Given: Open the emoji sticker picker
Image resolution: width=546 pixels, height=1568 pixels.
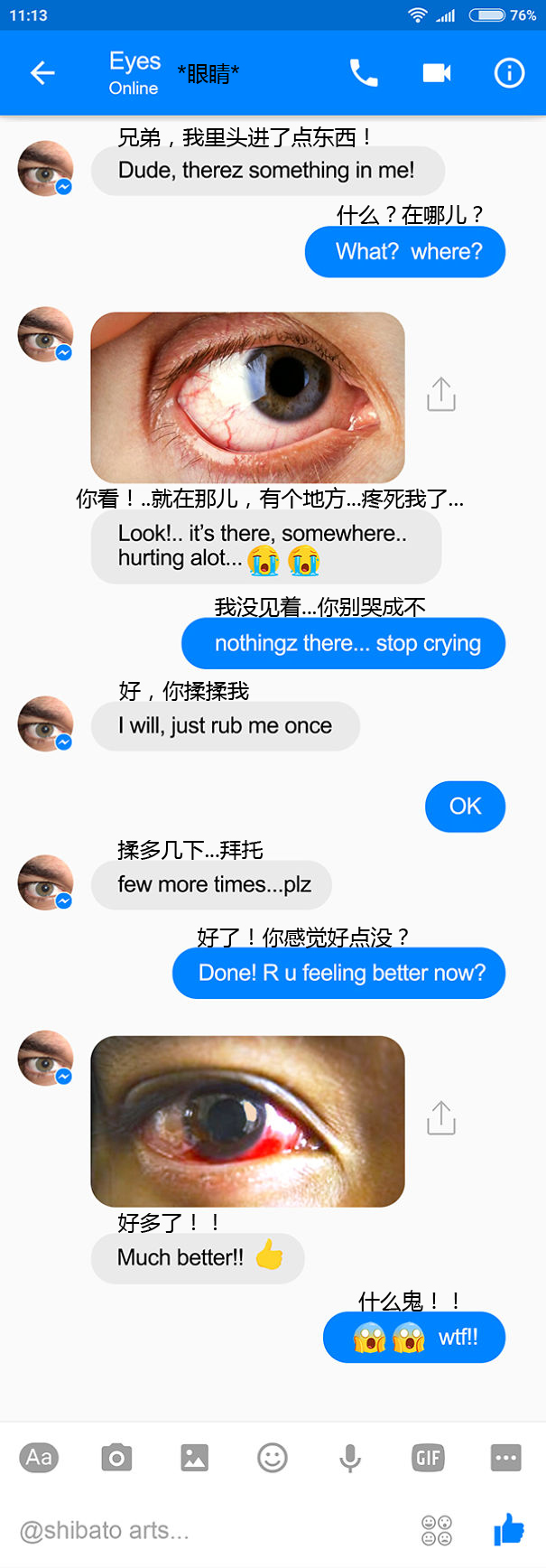Looking at the screenshot, I should [273, 1458].
